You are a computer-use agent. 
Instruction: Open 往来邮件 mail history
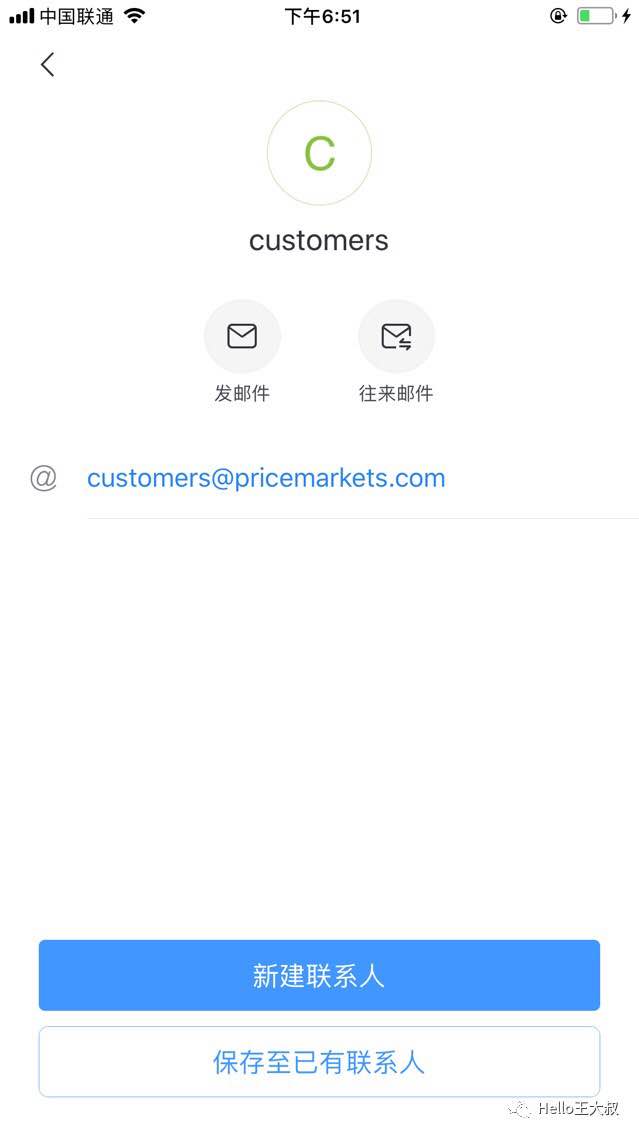coord(396,337)
